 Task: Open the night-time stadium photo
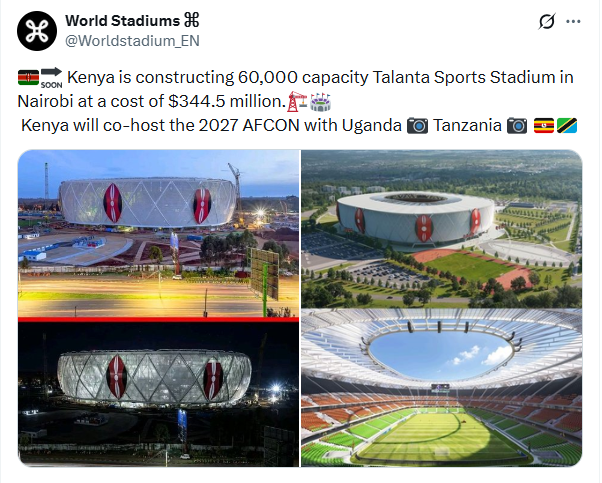click(x=158, y=394)
